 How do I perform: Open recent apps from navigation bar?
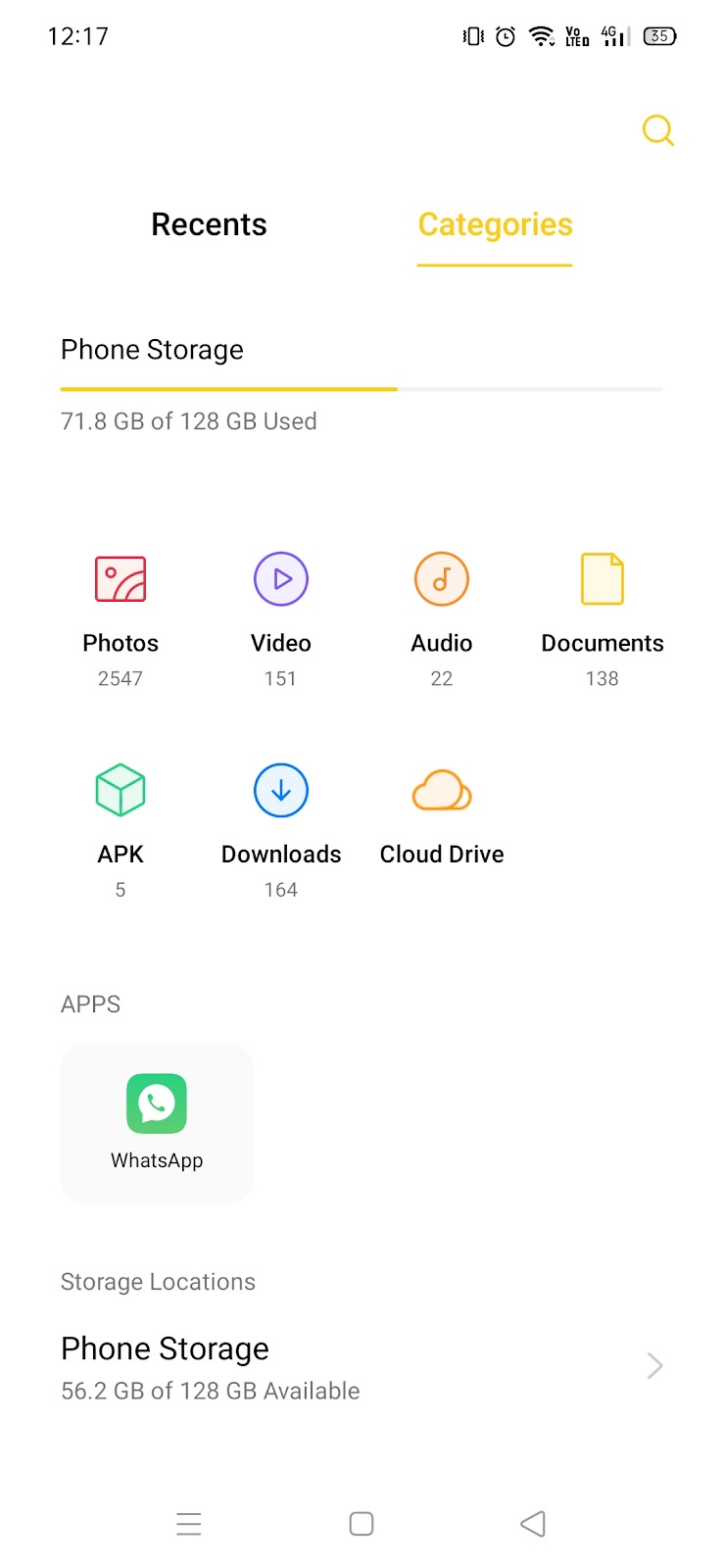pos(189,1524)
